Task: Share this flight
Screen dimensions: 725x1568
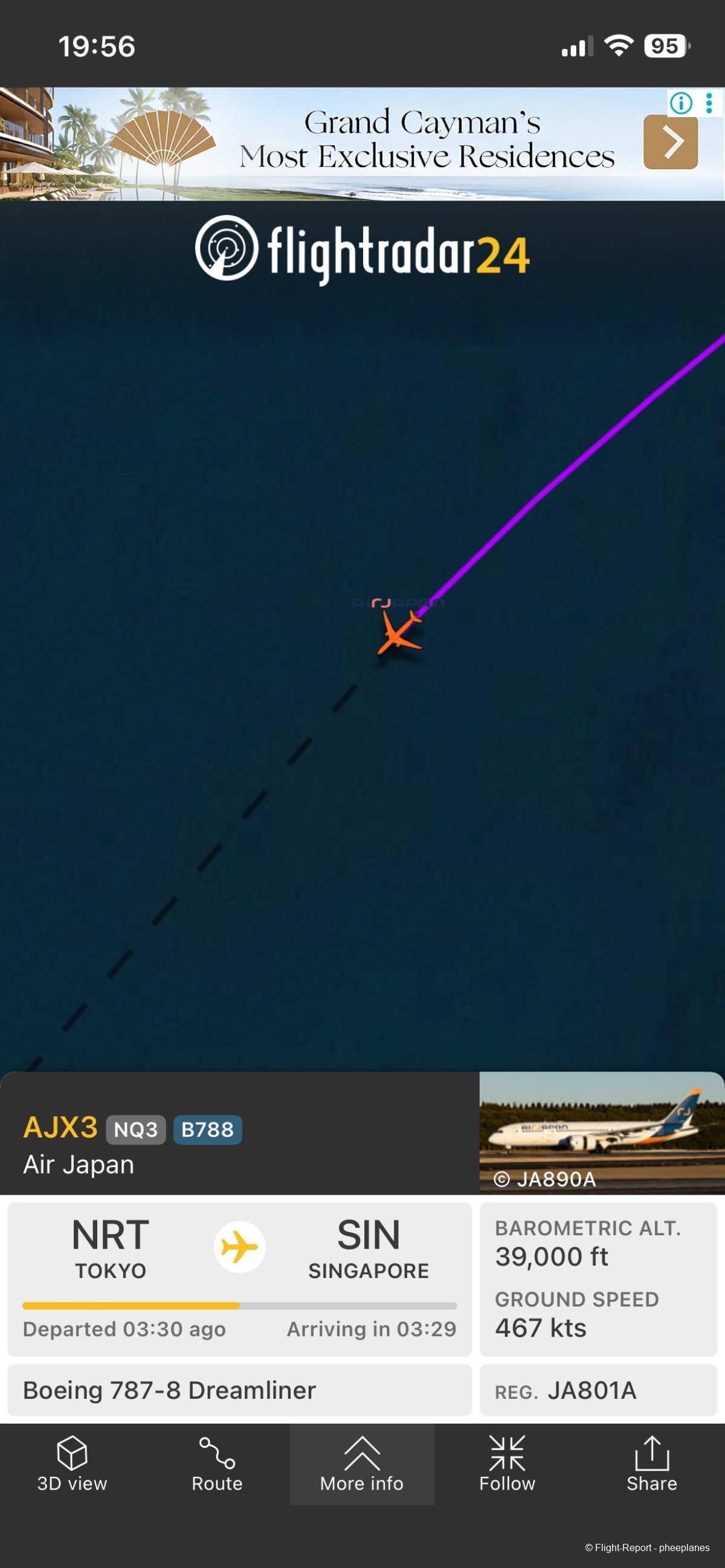Action: 651,1465
